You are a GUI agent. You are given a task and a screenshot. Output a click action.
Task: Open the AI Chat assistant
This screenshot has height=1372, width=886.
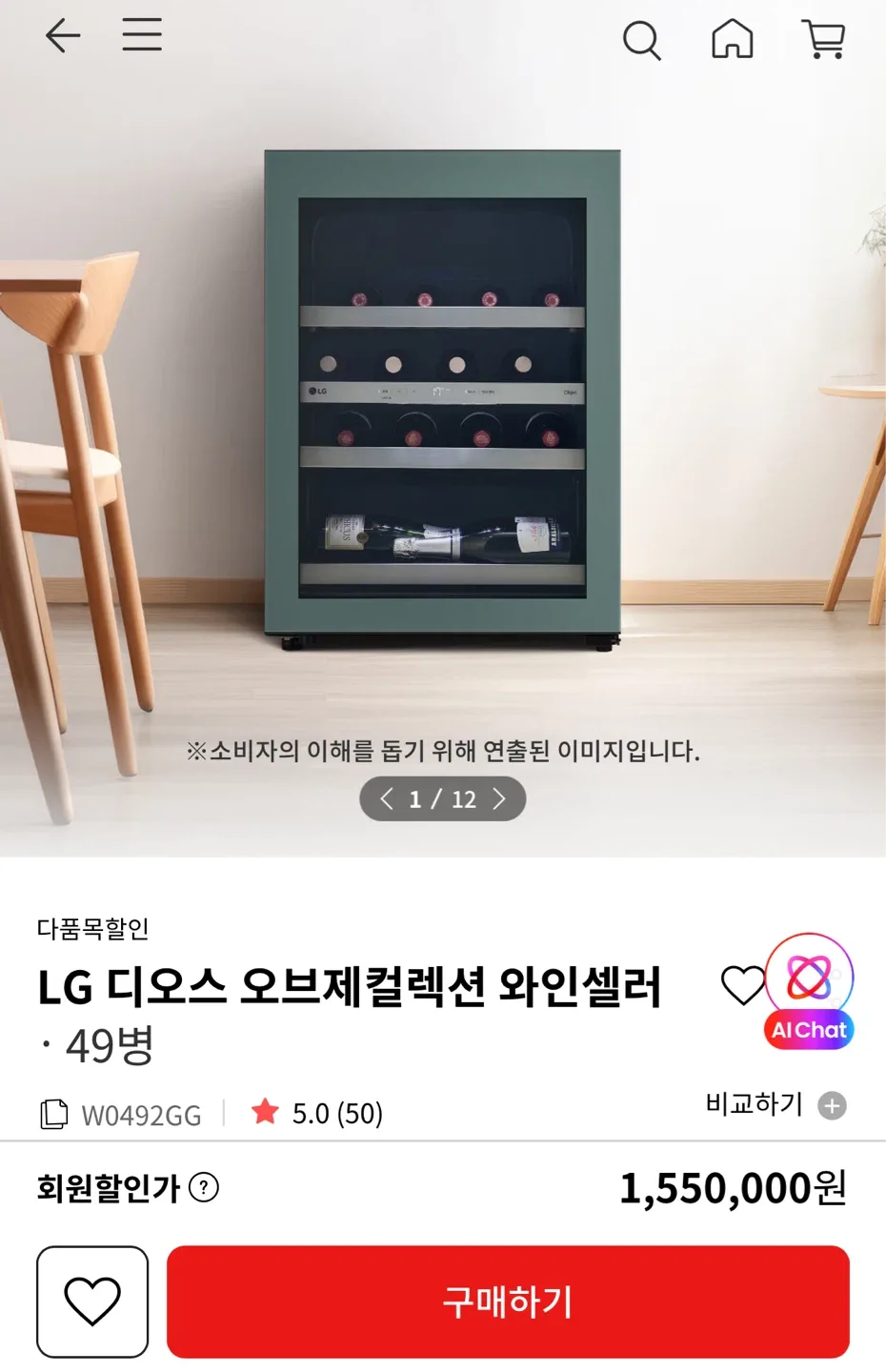coord(809,992)
